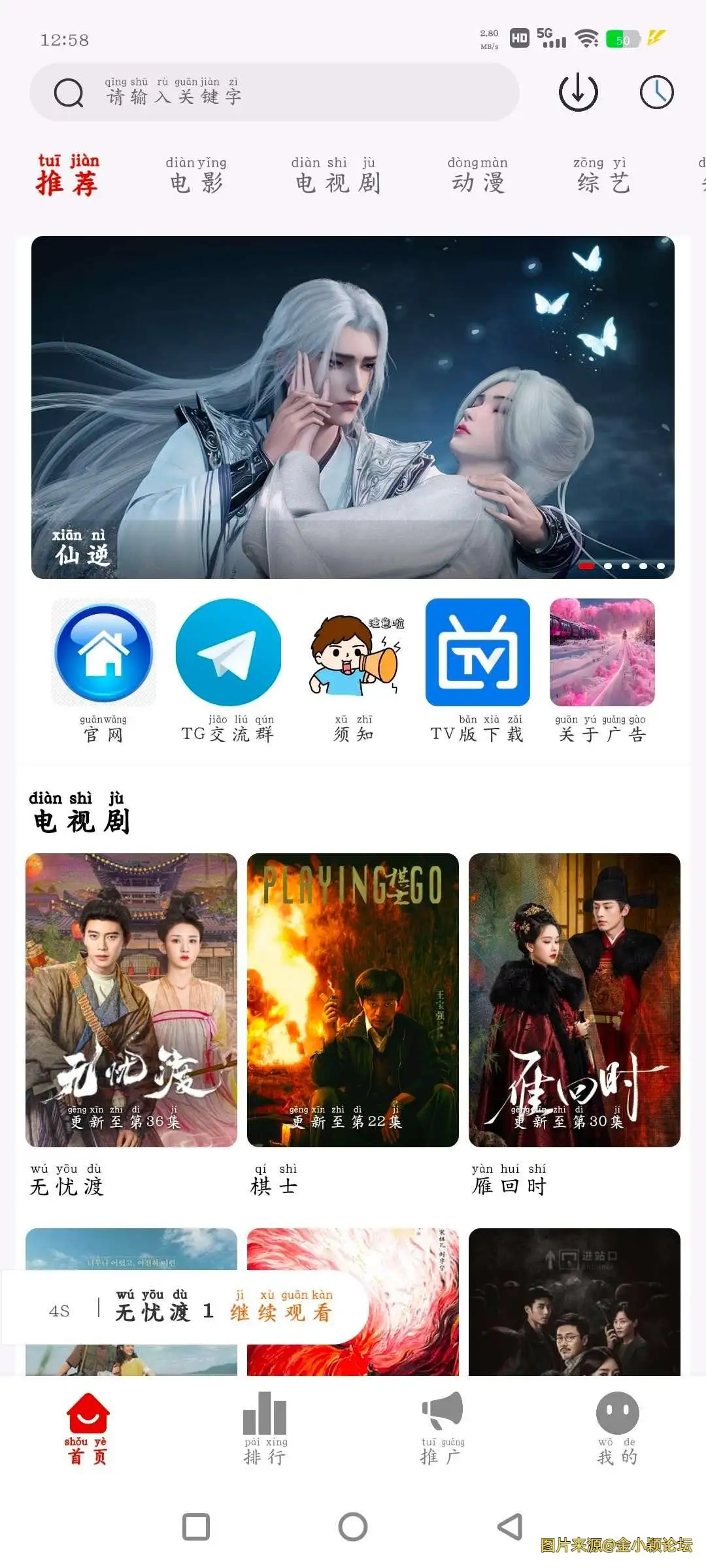
Task: Open the 综艺 variety shows tab
Action: pos(601,175)
